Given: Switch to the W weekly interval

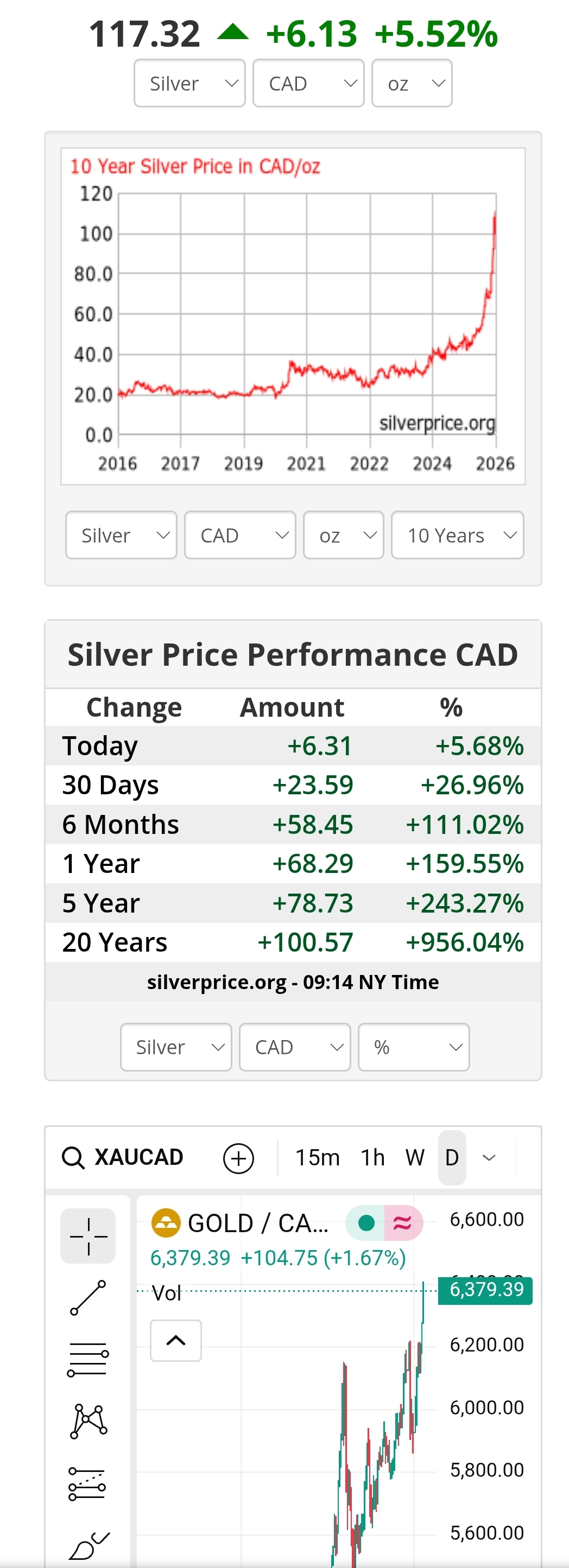Looking at the screenshot, I should [415, 1158].
